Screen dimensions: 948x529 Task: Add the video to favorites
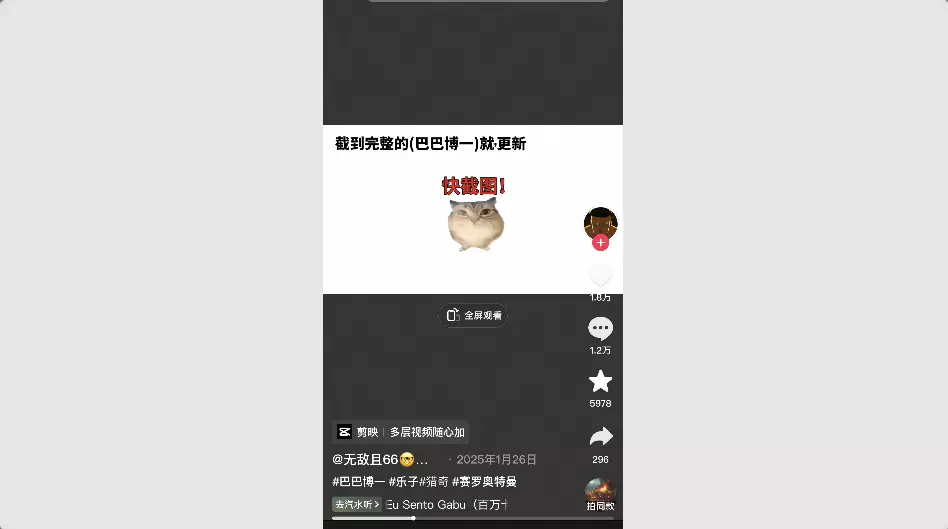600,381
